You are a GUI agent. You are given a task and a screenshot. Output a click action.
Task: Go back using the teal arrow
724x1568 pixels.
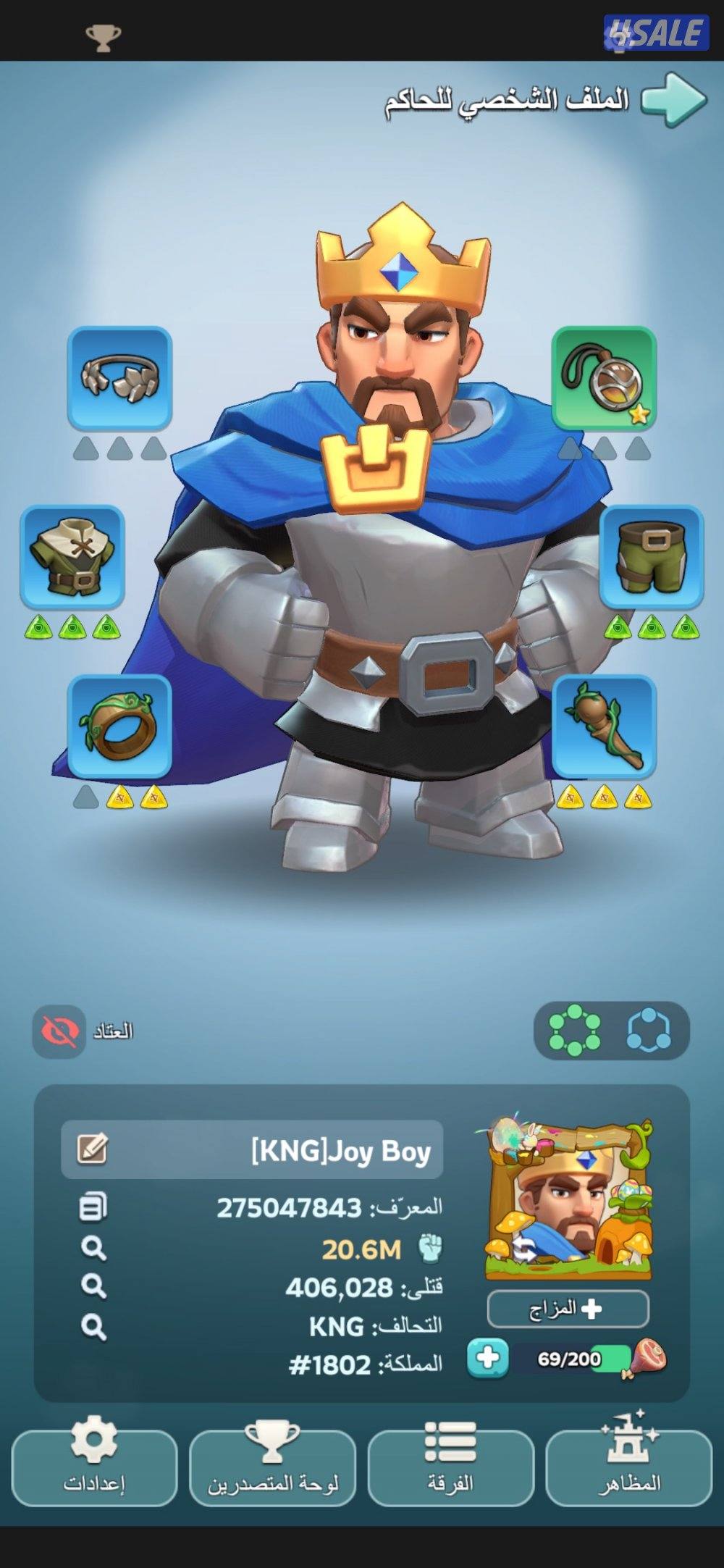(x=673, y=100)
